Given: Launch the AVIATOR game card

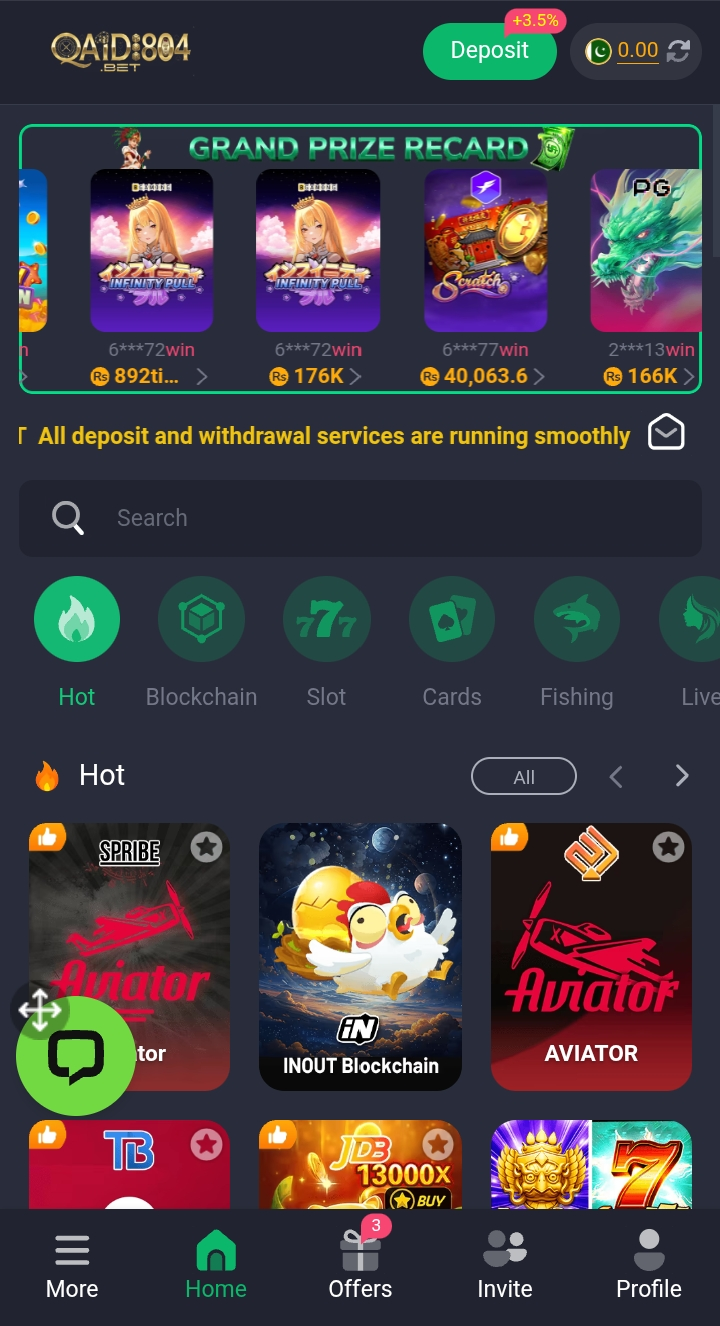Looking at the screenshot, I should pyautogui.click(x=591, y=956).
